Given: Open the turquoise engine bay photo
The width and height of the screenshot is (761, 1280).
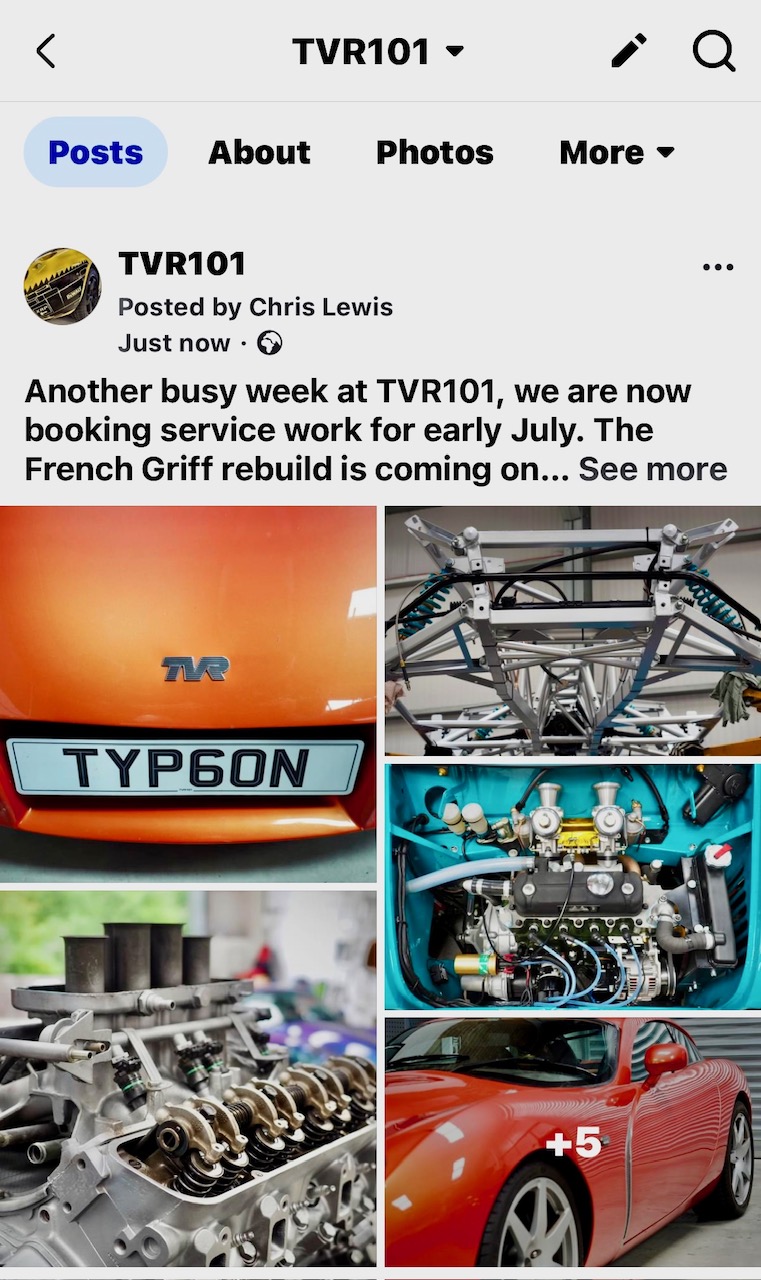Looking at the screenshot, I should (x=573, y=887).
